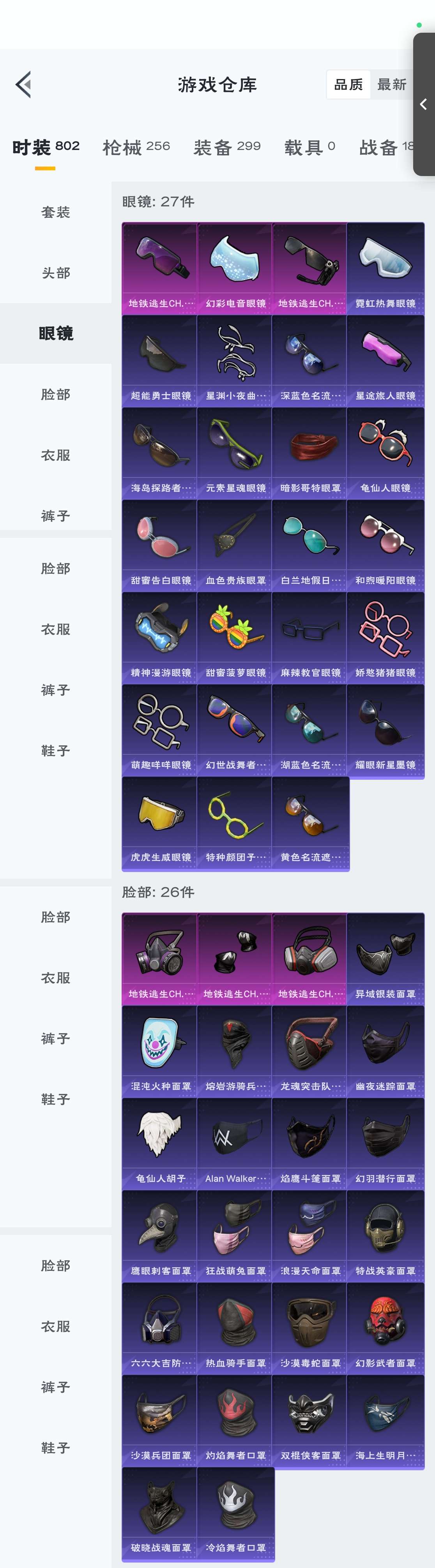Switch to the 装备 tab

coord(226,147)
